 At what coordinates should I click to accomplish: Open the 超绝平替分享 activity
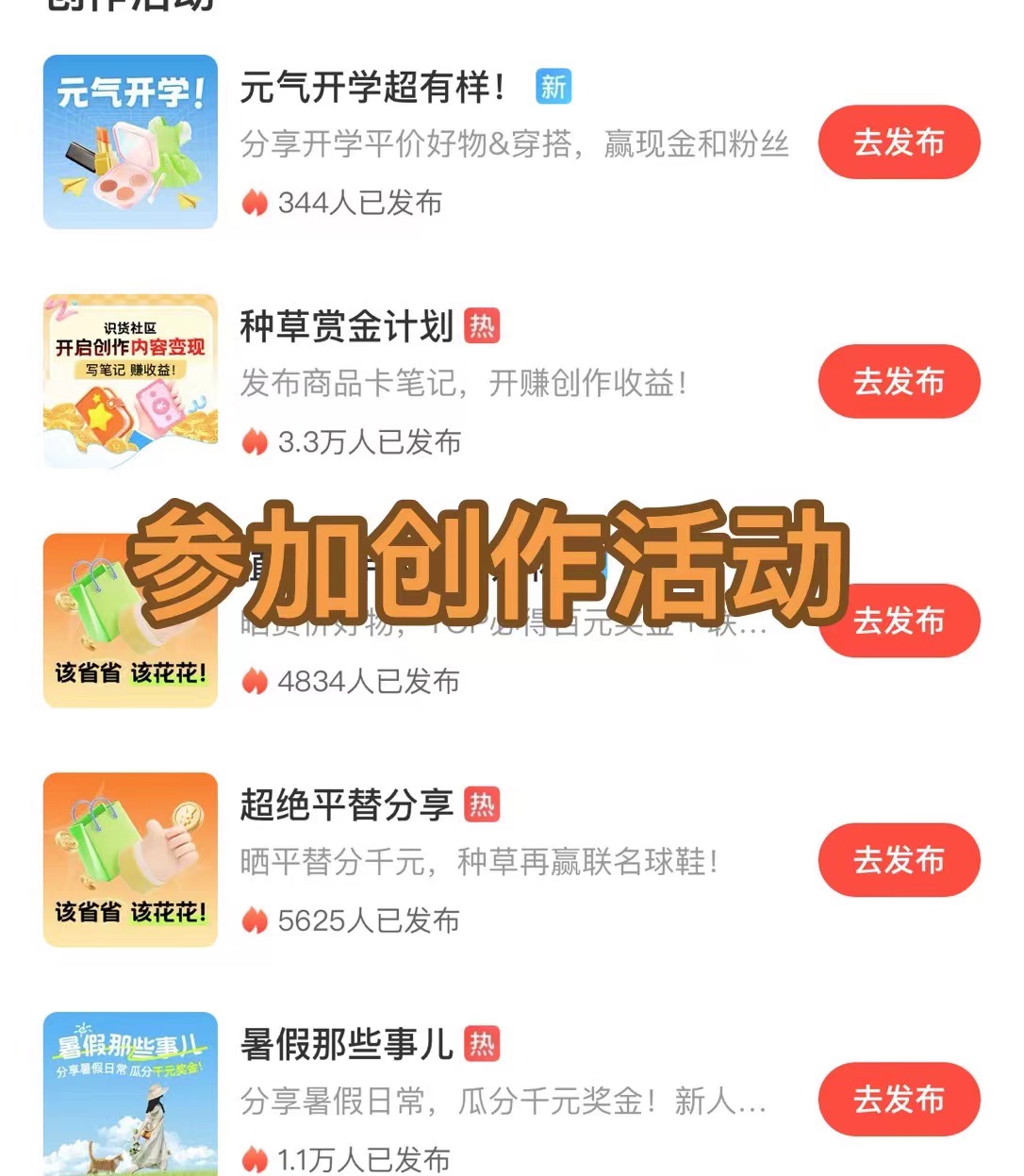tap(347, 805)
